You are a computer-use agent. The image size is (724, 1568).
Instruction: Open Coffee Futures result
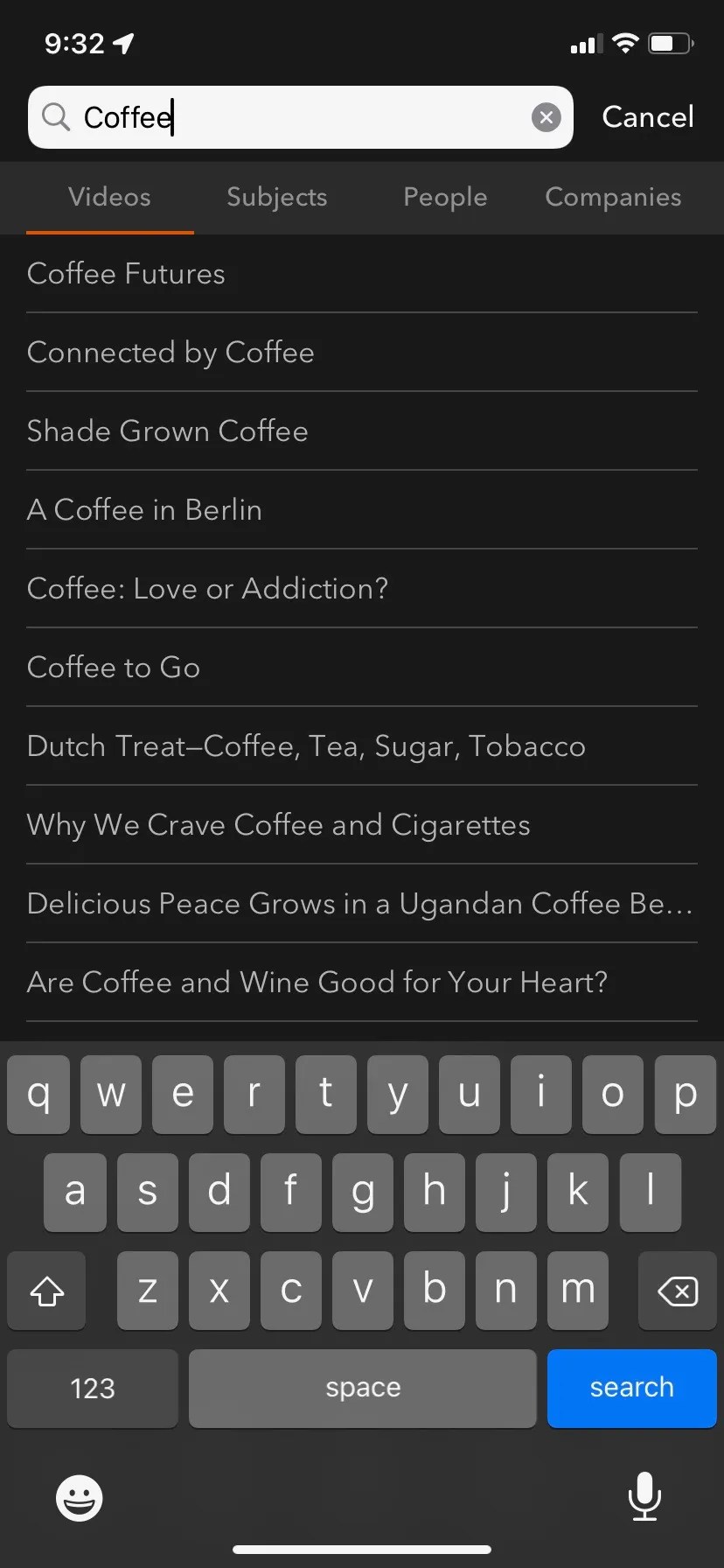tap(126, 274)
